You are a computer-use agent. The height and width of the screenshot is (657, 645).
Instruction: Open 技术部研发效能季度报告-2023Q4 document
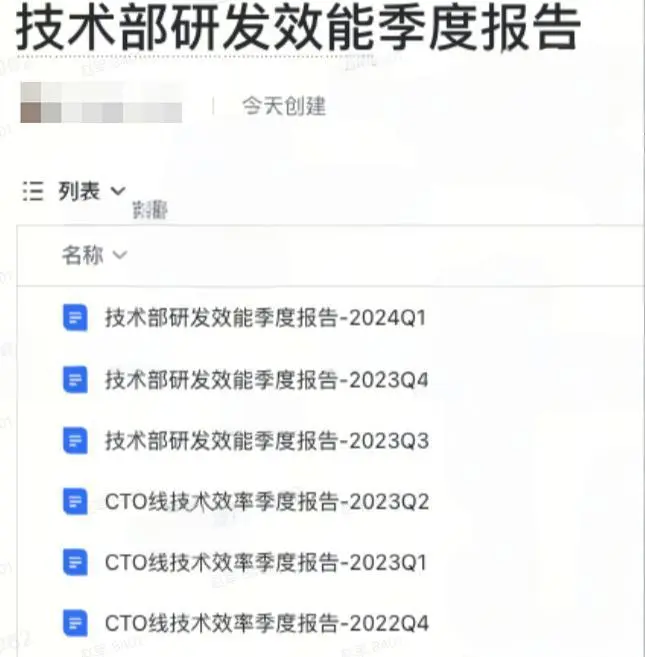coord(266,380)
